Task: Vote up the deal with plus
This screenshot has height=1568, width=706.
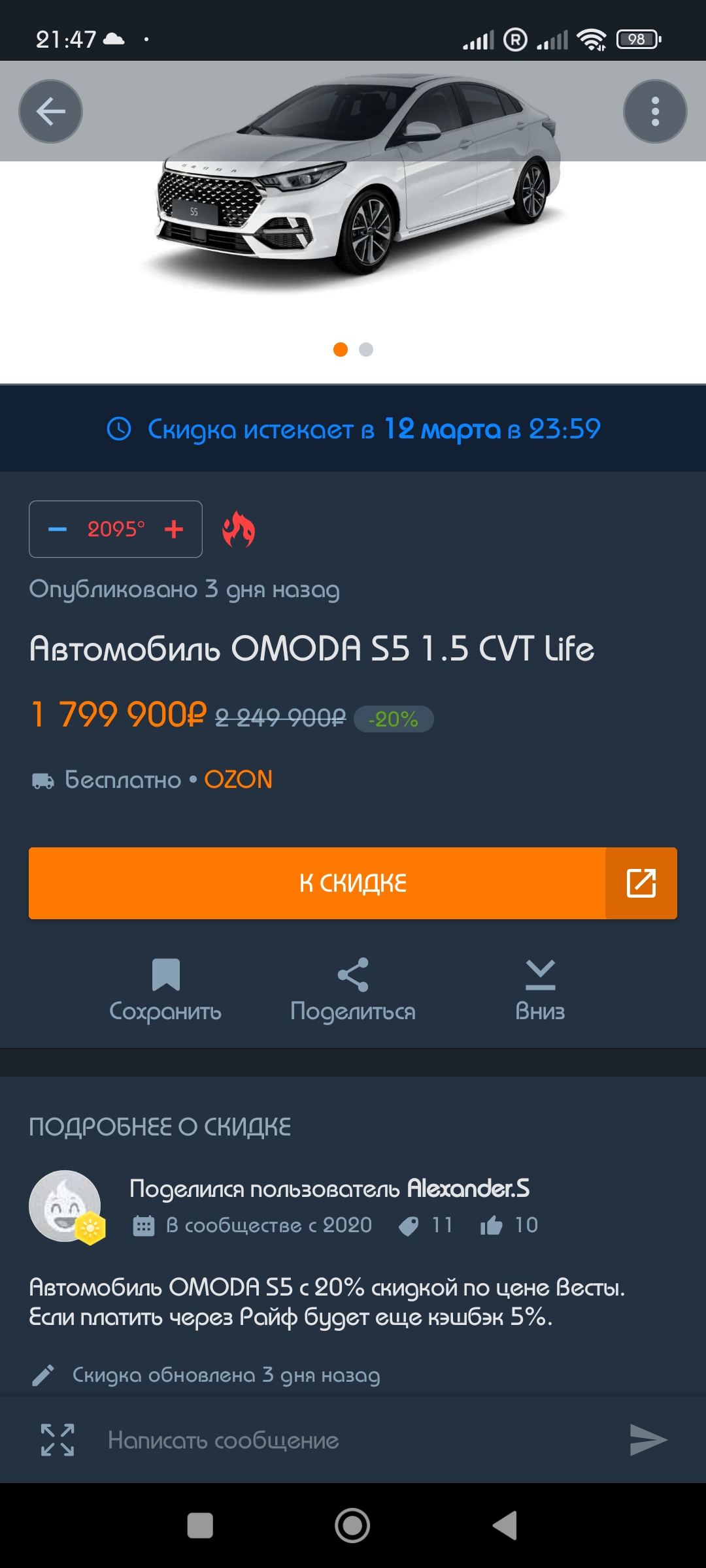Action: (174, 529)
